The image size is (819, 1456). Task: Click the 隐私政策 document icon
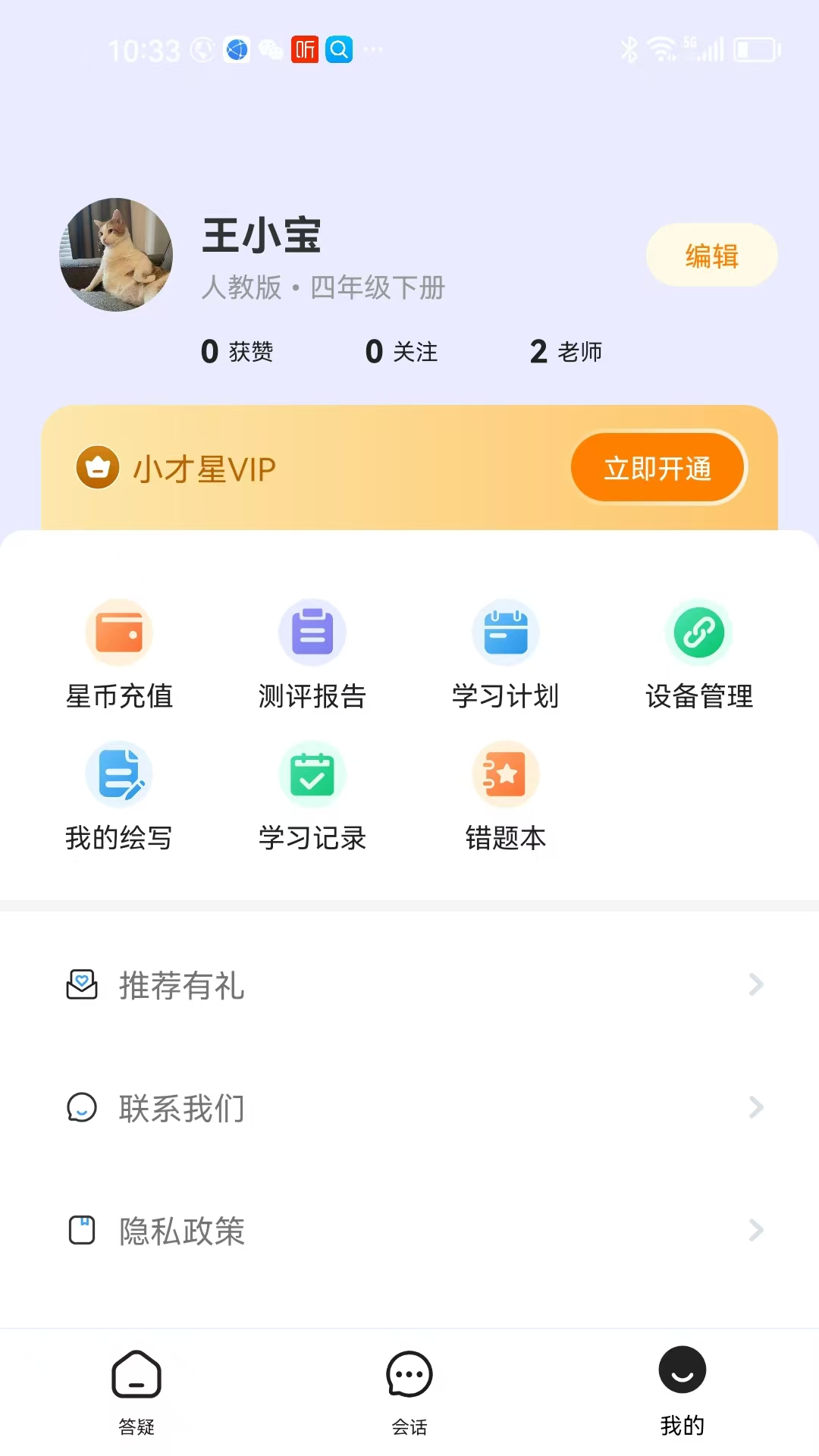[81, 1230]
